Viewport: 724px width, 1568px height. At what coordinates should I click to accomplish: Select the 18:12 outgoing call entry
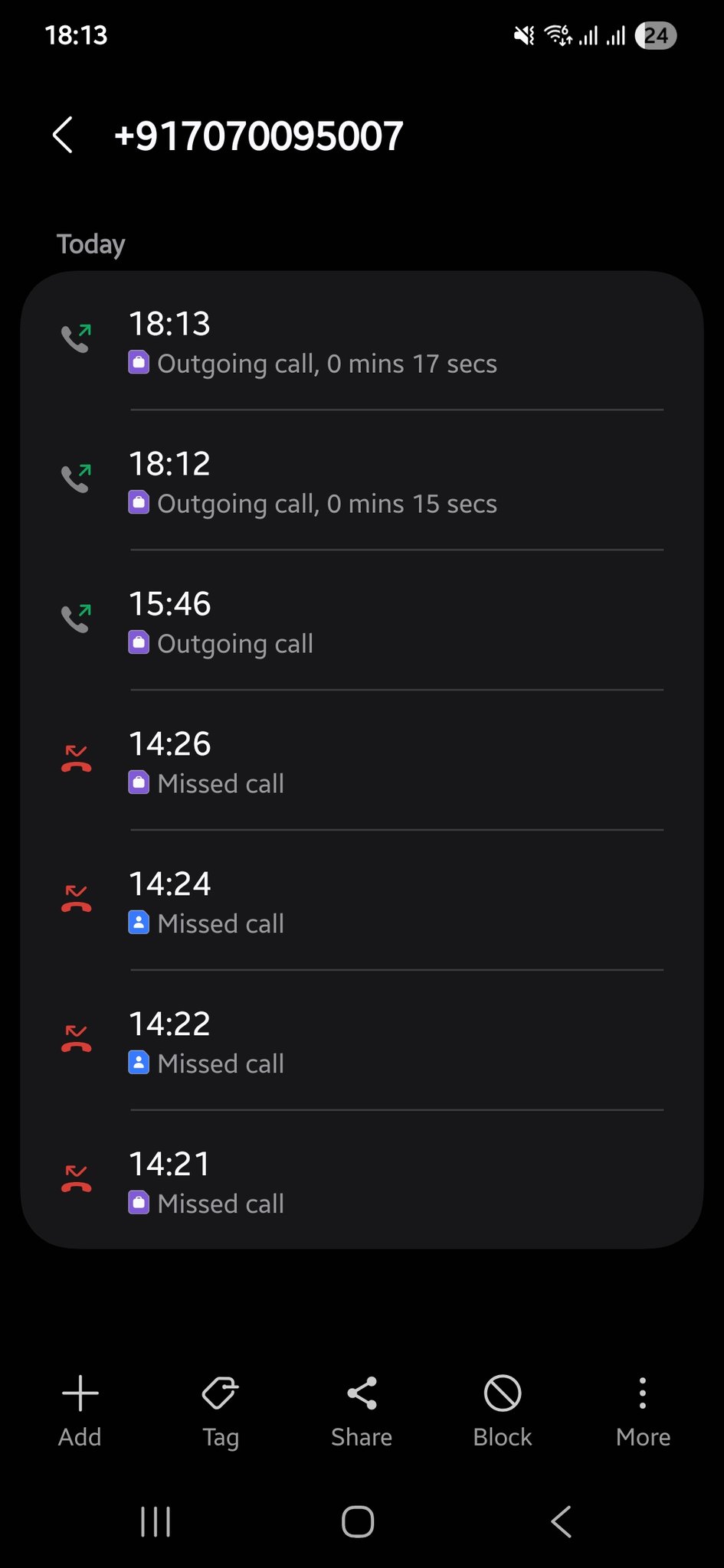coord(362,482)
